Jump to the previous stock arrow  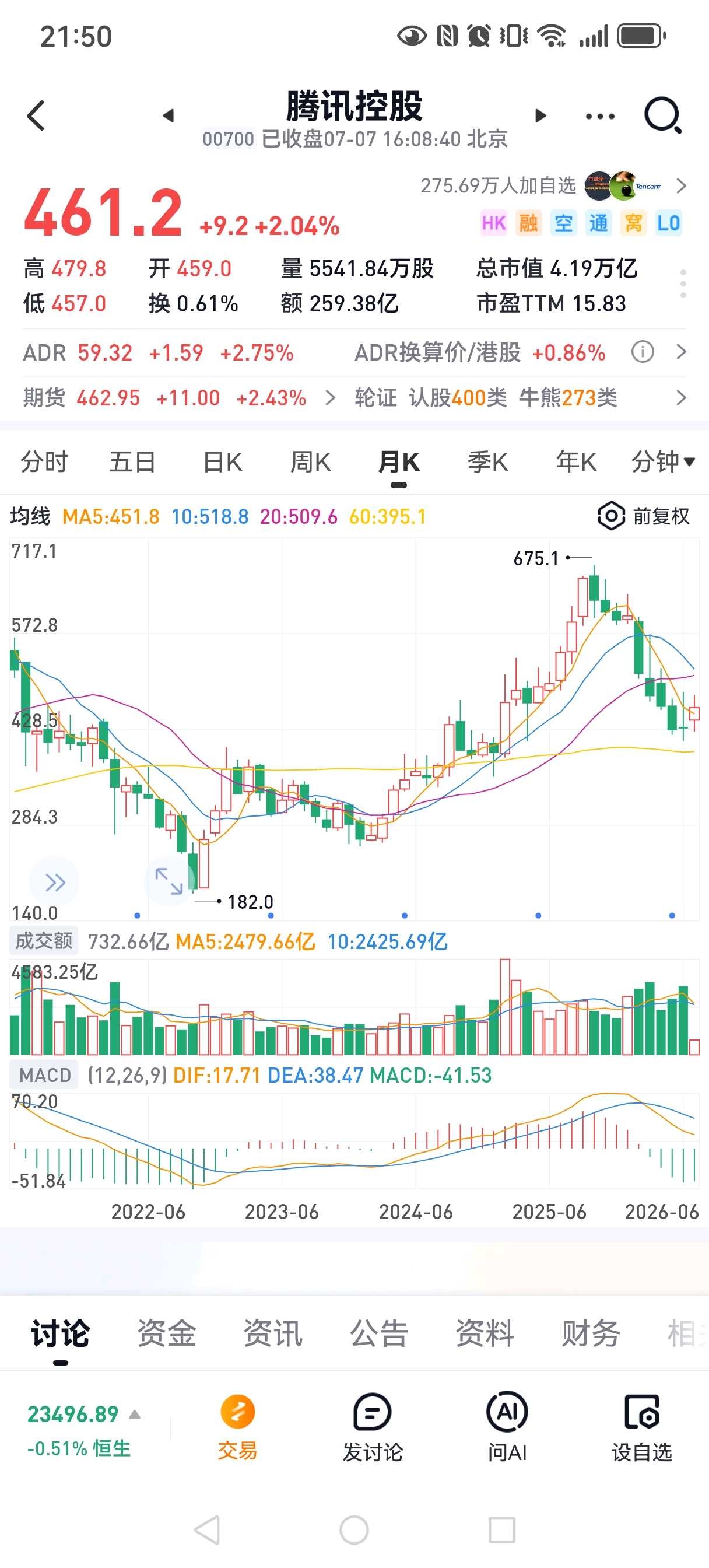click(x=168, y=116)
